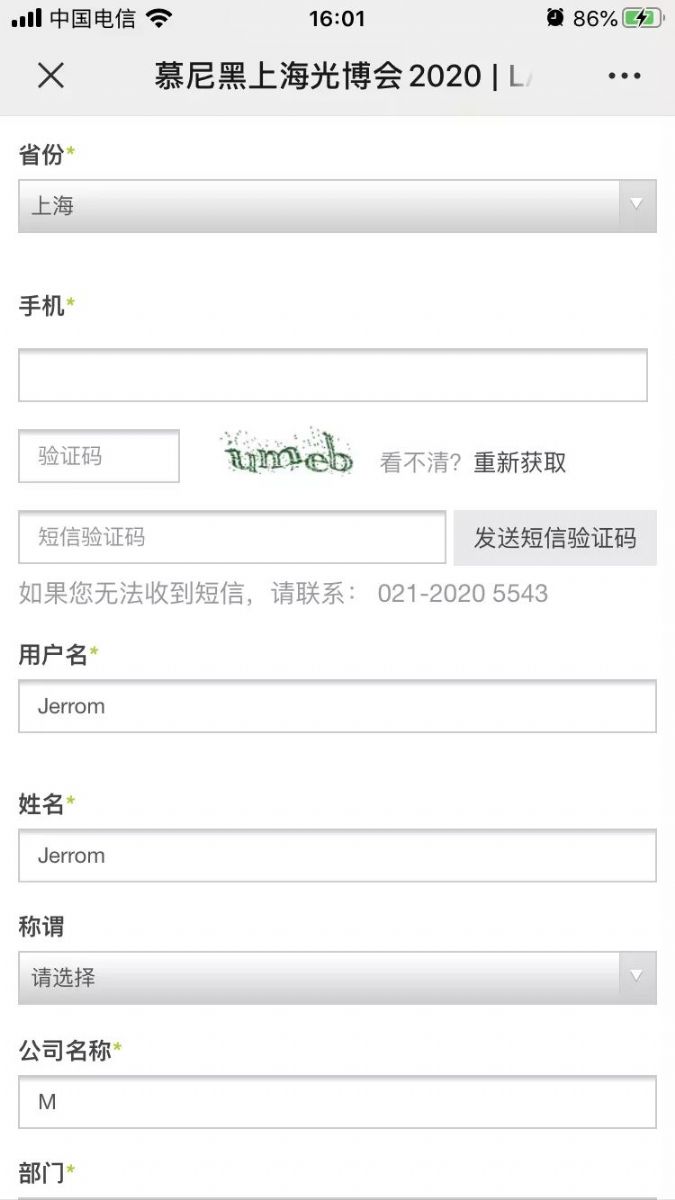This screenshot has width=675, height=1200.
Task: Open the three-dot more options menu
Action: pyautogui.click(x=624, y=75)
